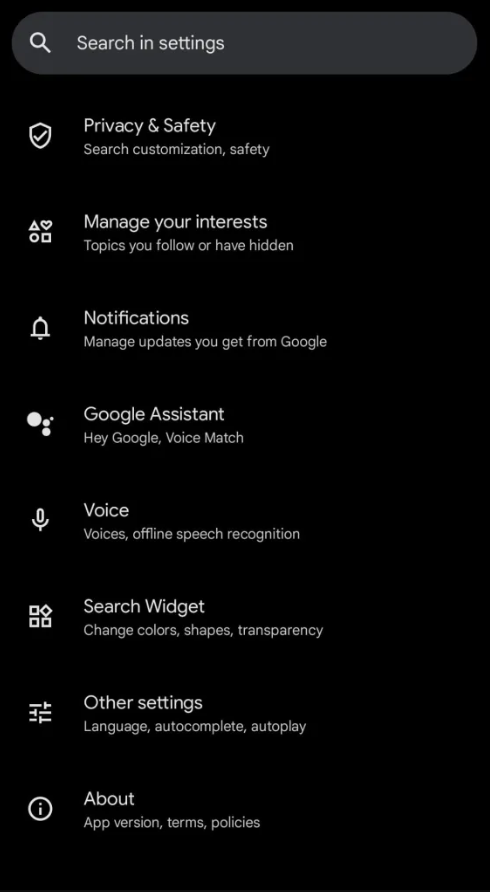Select the Voice settings row
The image size is (490, 892).
245,521
